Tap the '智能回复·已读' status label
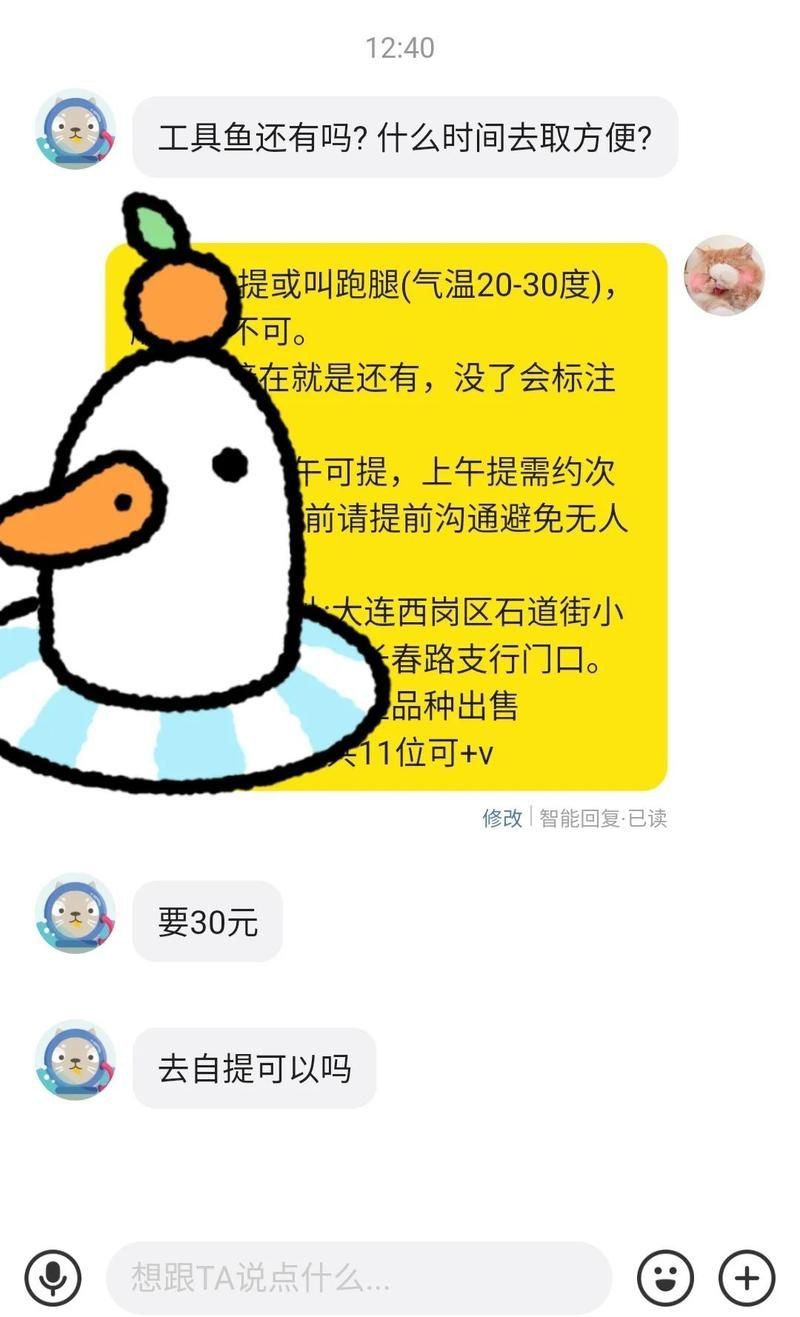The image size is (800, 1317). point(604,818)
